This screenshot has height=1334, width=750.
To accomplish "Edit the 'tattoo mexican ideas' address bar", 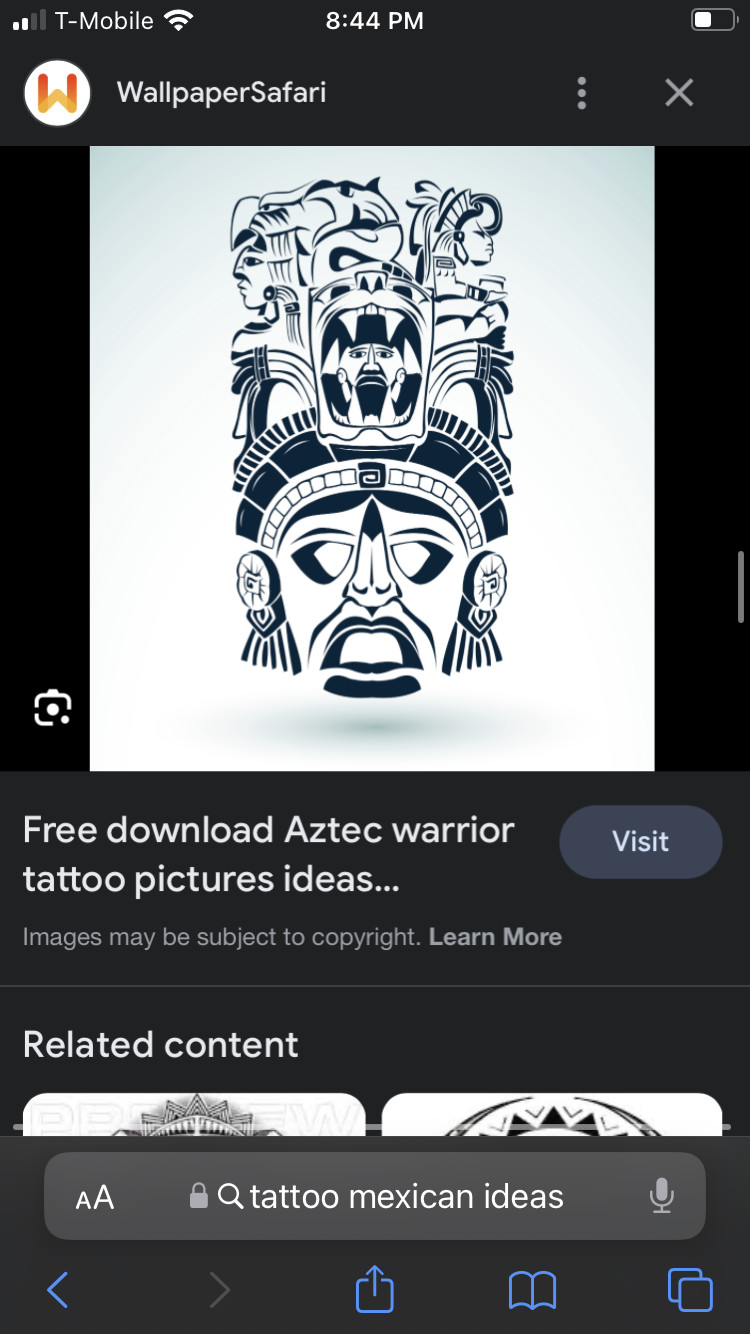I will pos(406,1197).
